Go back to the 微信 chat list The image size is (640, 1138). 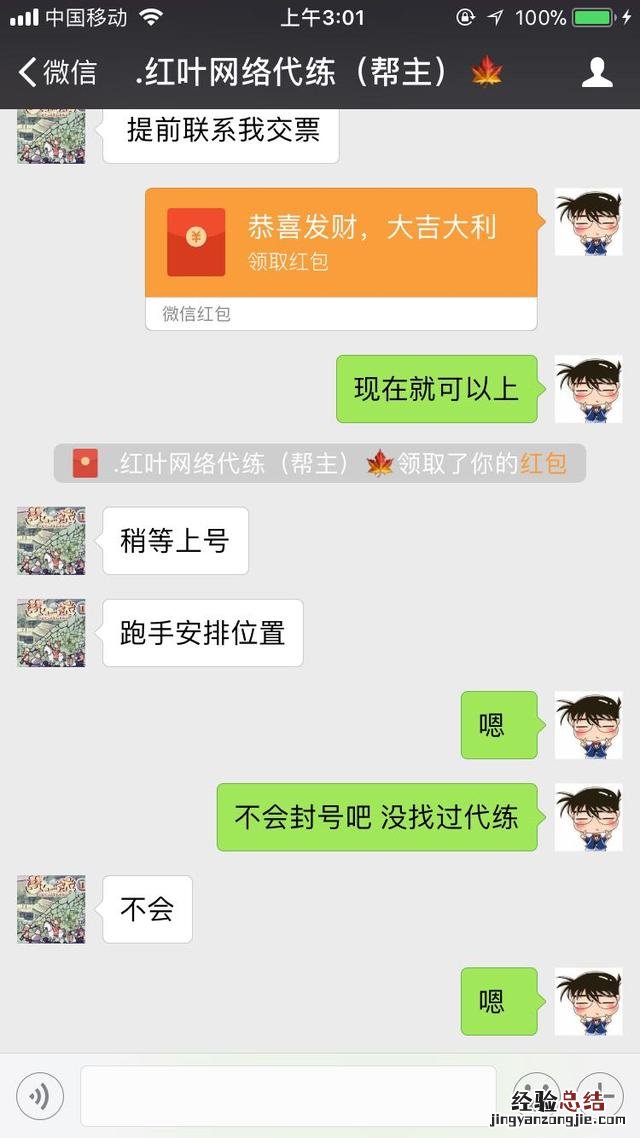pyautogui.click(x=57, y=72)
